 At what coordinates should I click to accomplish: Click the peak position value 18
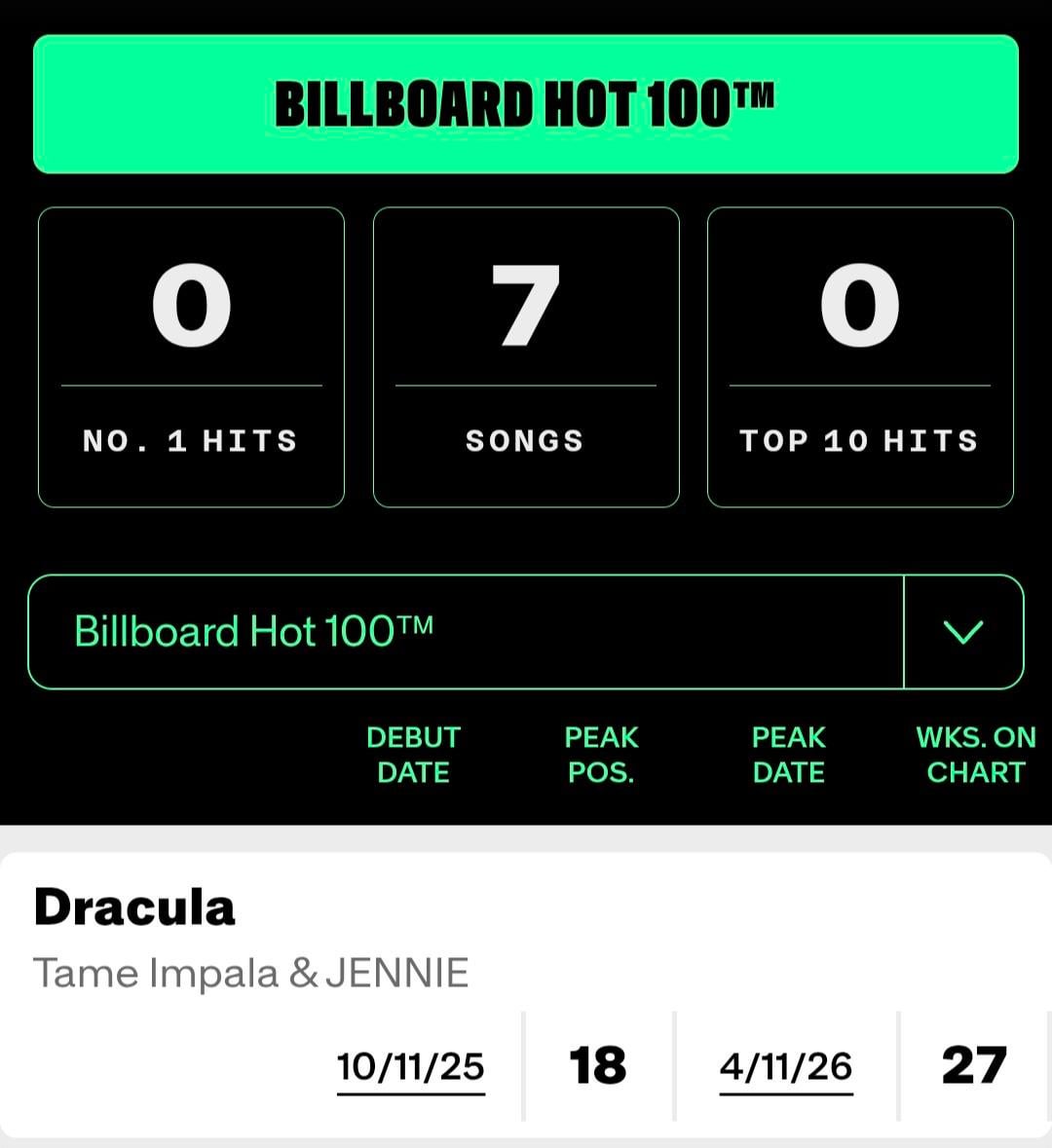pyautogui.click(x=598, y=1066)
